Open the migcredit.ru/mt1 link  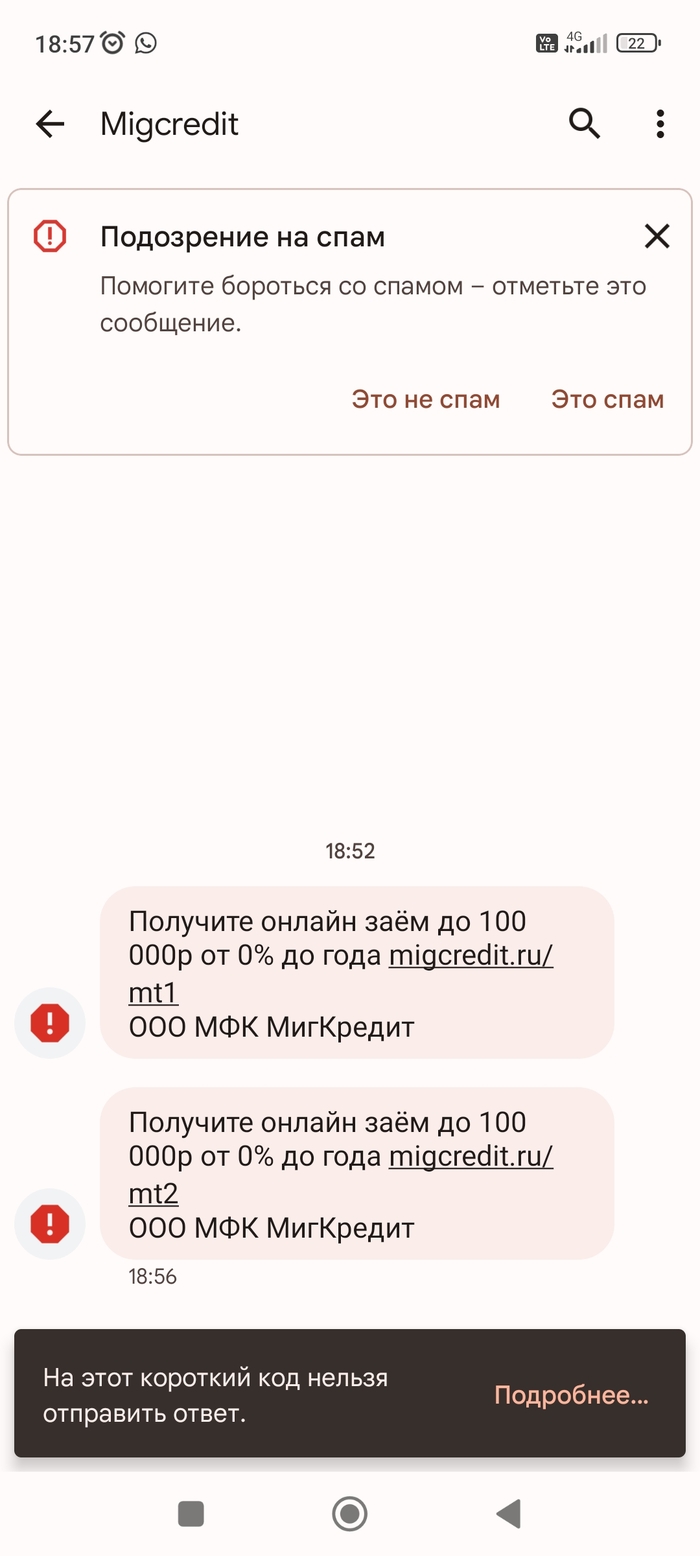coord(470,956)
